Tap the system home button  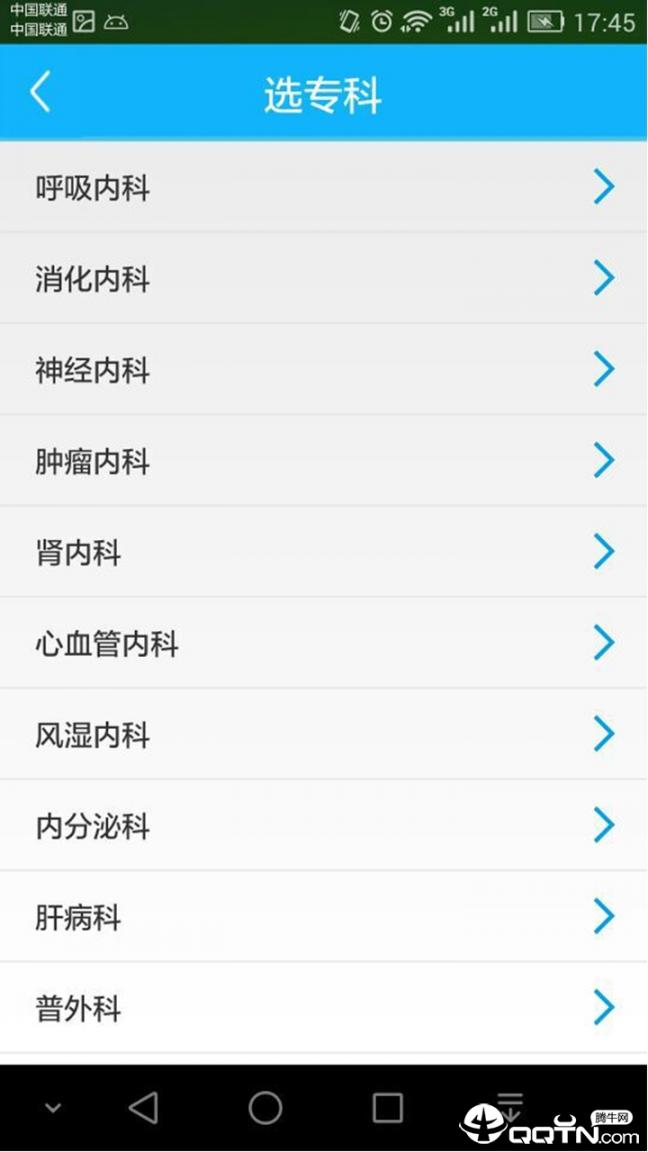click(x=265, y=1108)
